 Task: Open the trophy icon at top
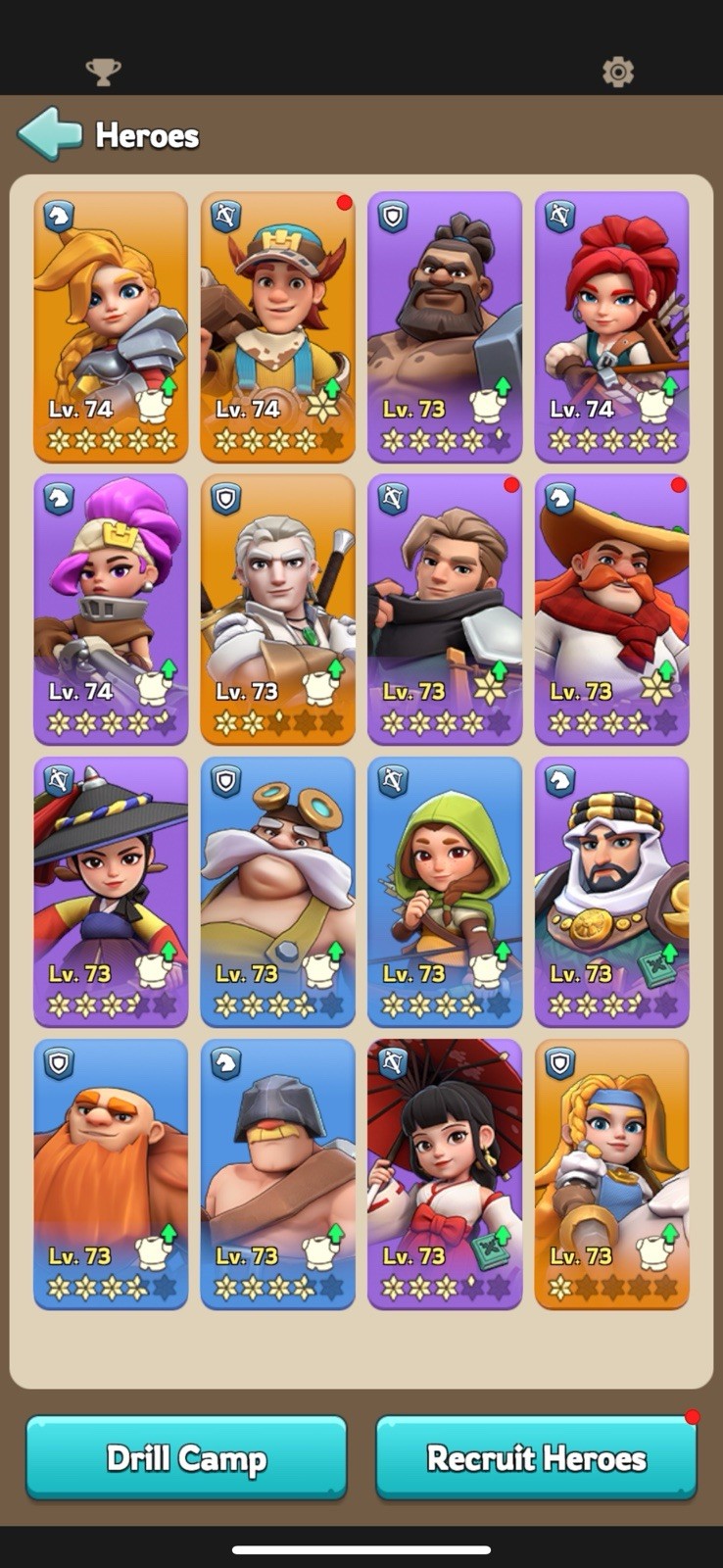coord(104,72)
